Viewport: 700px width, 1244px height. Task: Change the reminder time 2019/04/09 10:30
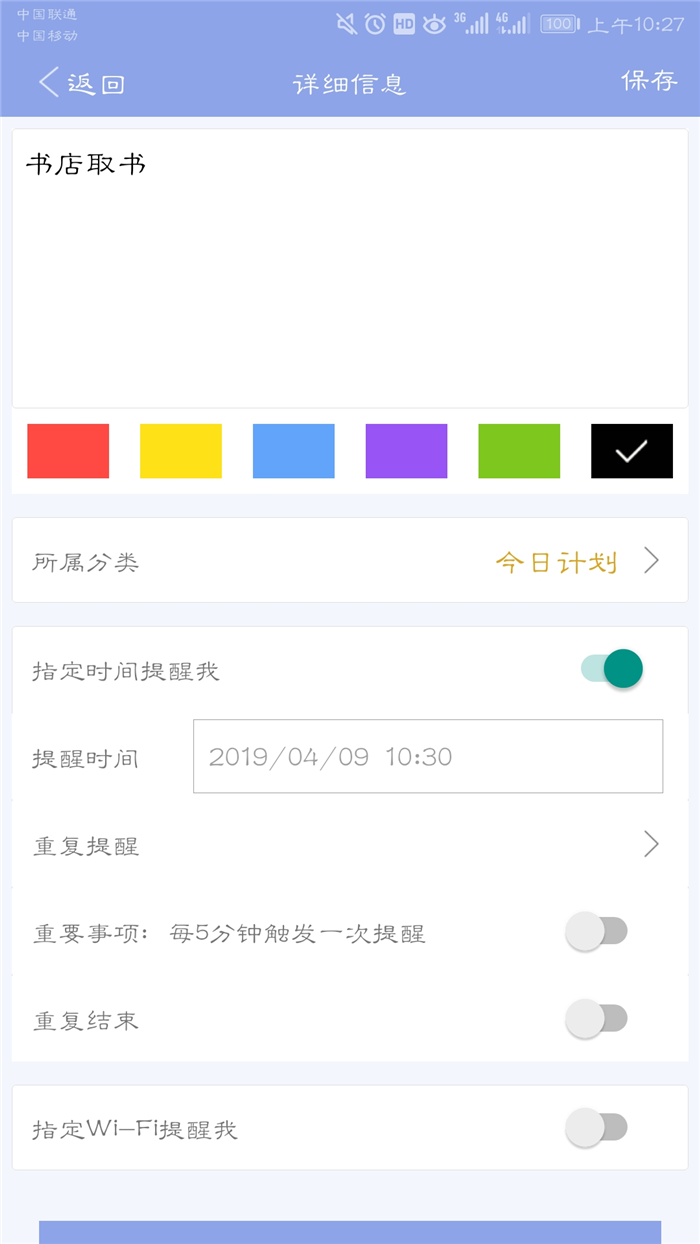428,757
